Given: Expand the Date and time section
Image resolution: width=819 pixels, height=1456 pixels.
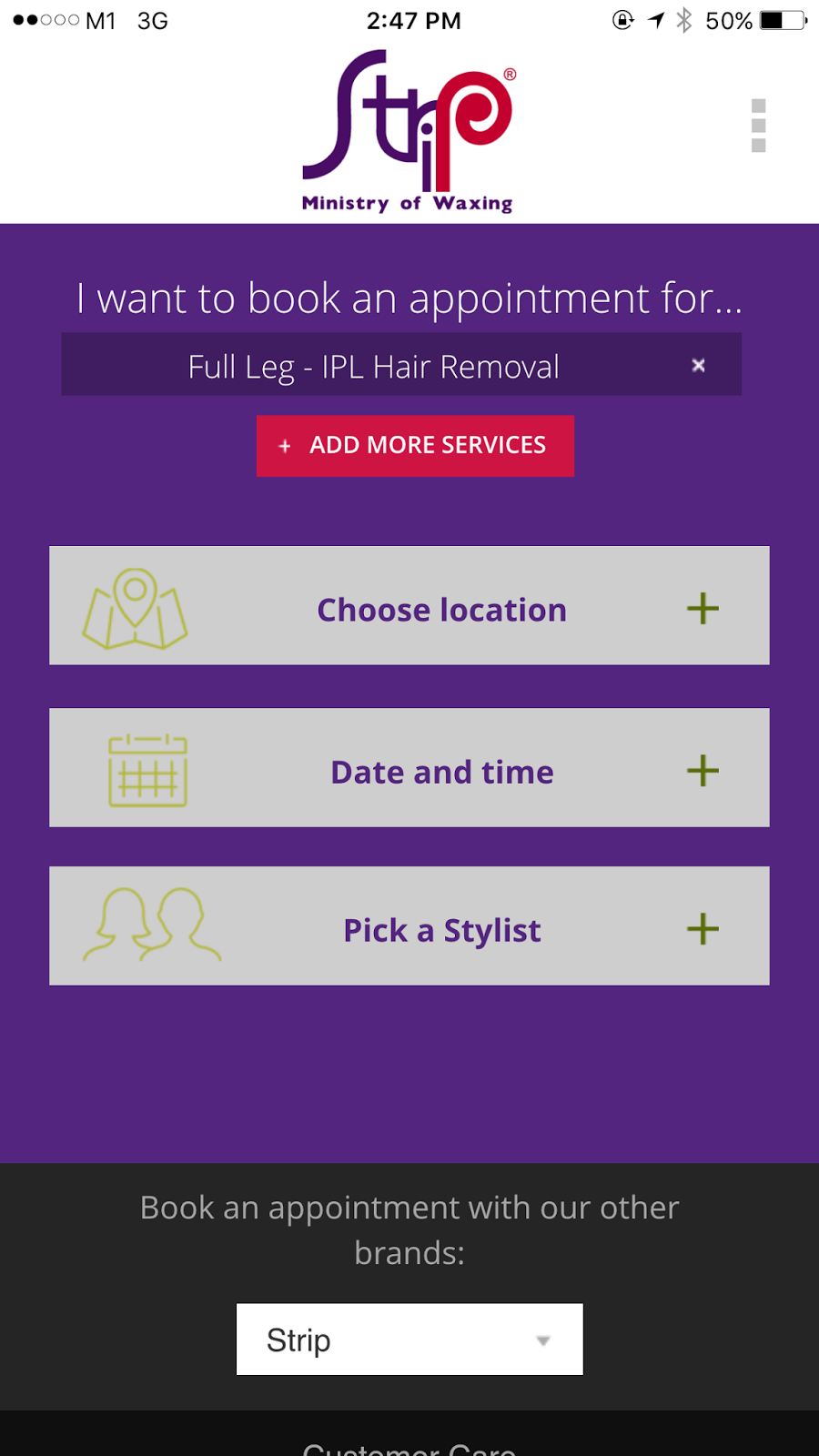Looking at the screenshot, I should pyautogui.click(x=409, y=767).
